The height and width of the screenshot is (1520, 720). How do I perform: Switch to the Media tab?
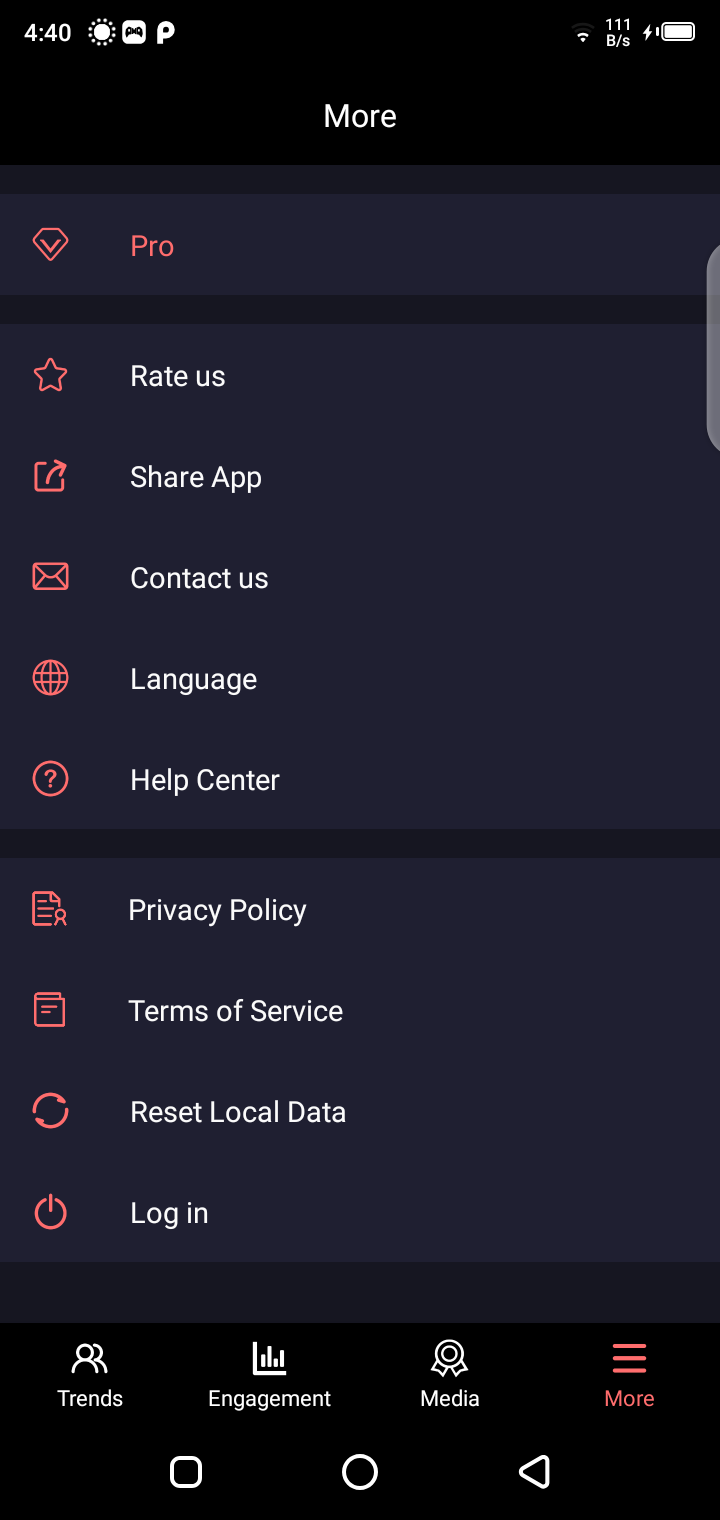coord(450,1376)
